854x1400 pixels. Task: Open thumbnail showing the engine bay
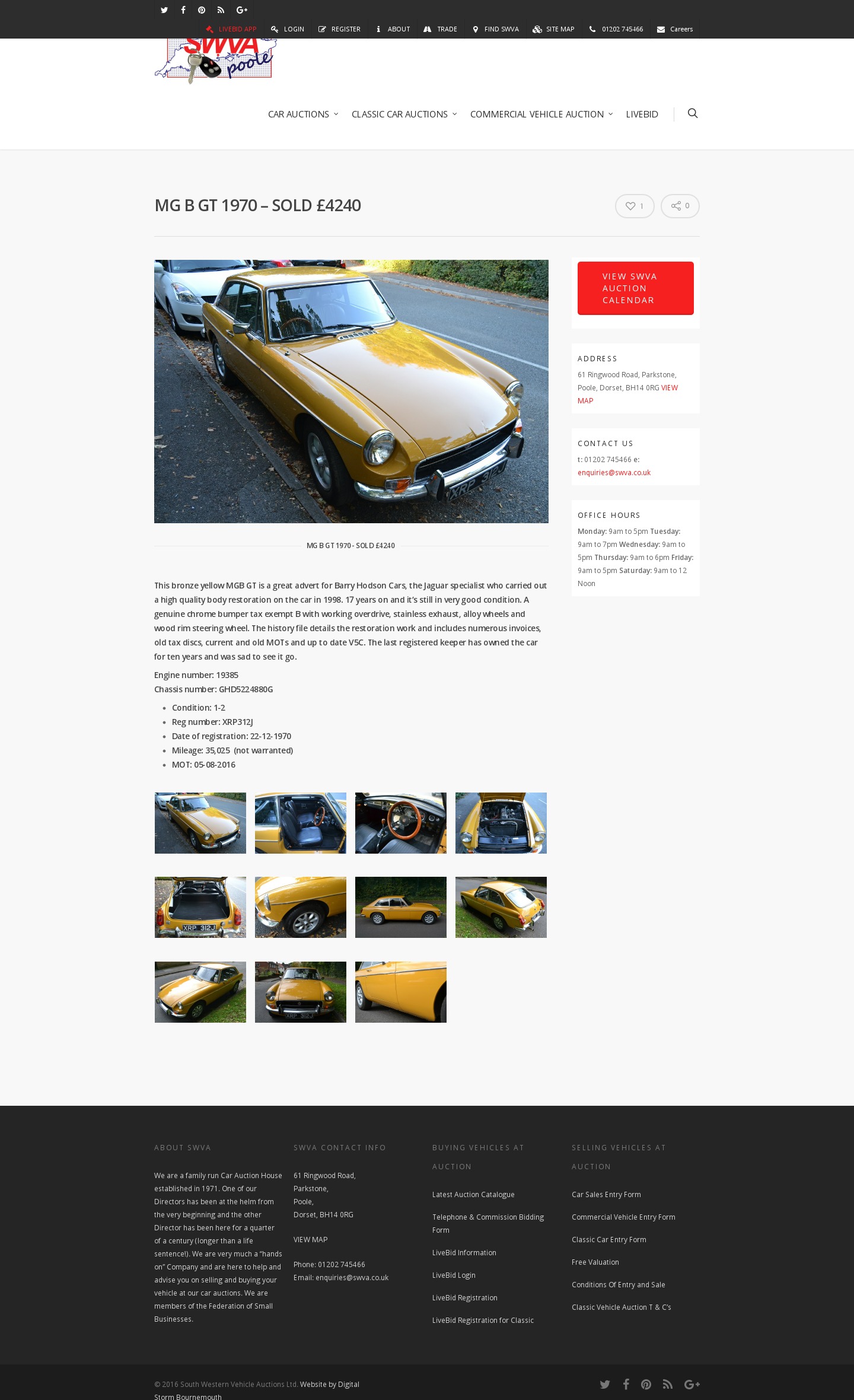pos(501,823)
